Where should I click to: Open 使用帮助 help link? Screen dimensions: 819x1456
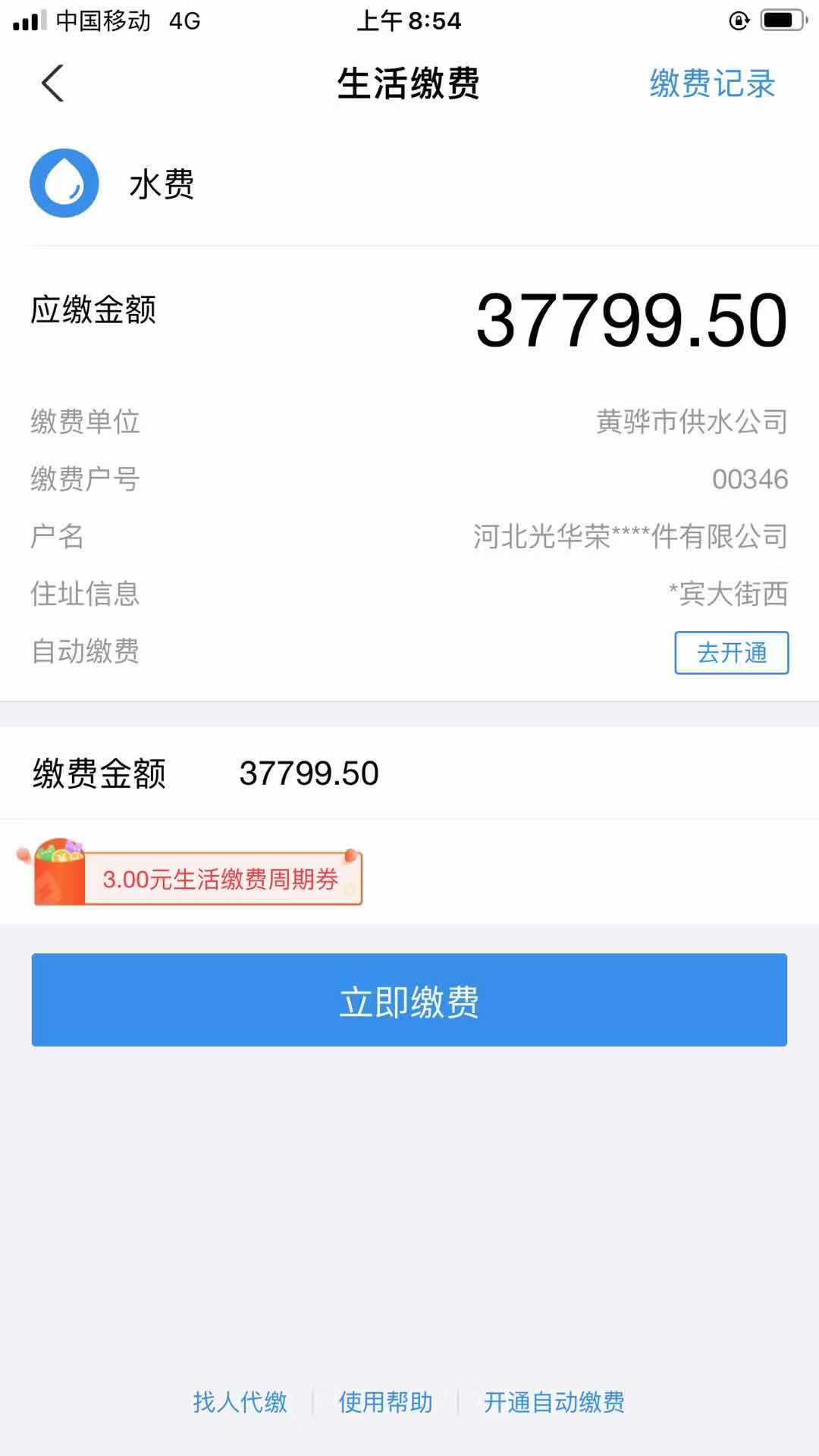[385, 1402]
